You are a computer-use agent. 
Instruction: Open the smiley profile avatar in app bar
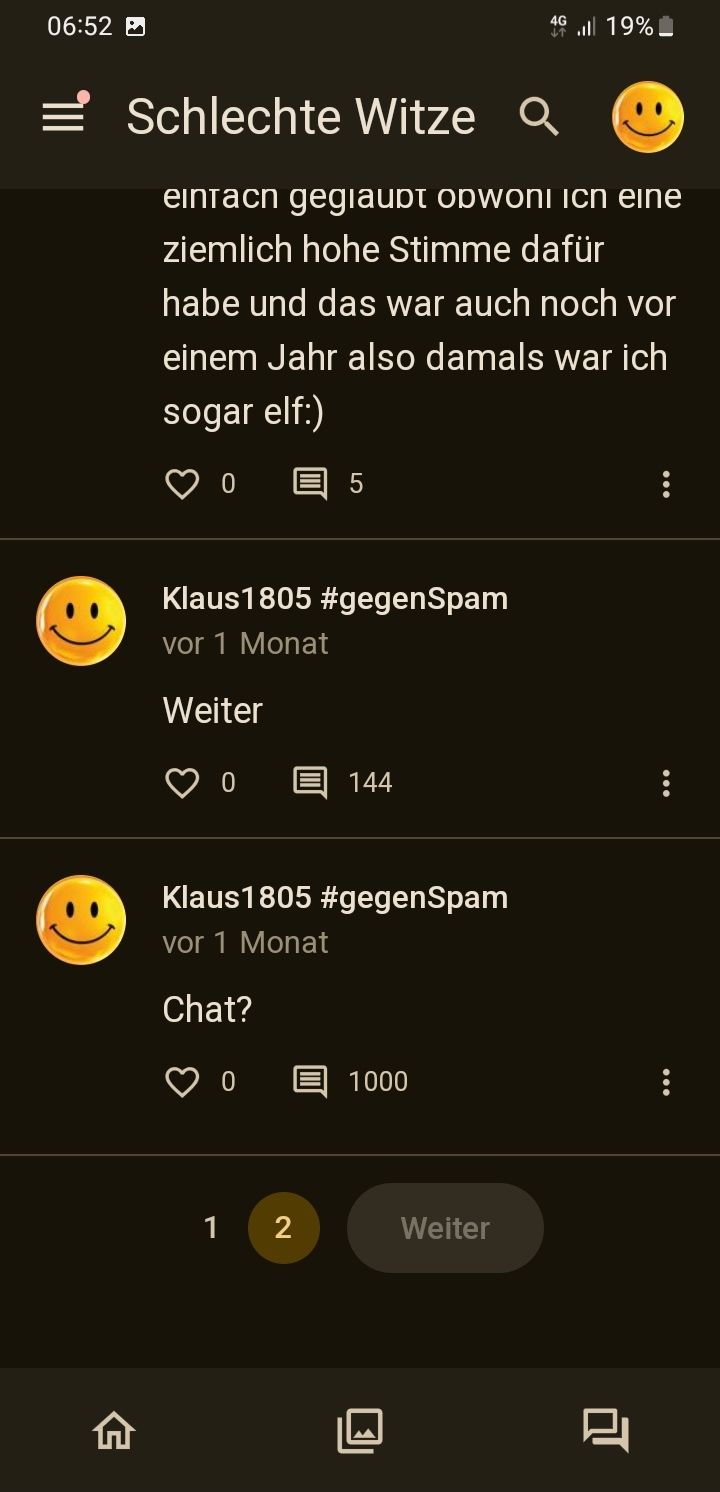pos(648,117)
